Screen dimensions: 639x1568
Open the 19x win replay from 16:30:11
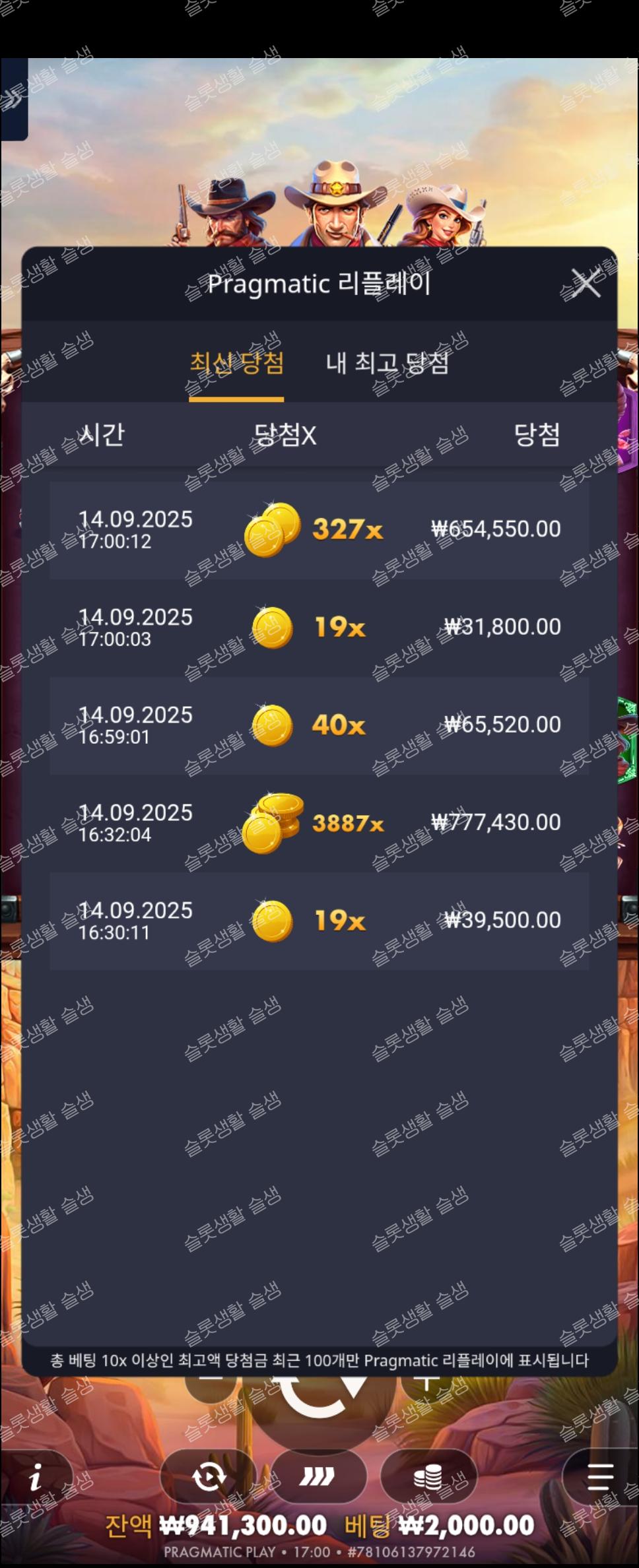pos(319,920)
